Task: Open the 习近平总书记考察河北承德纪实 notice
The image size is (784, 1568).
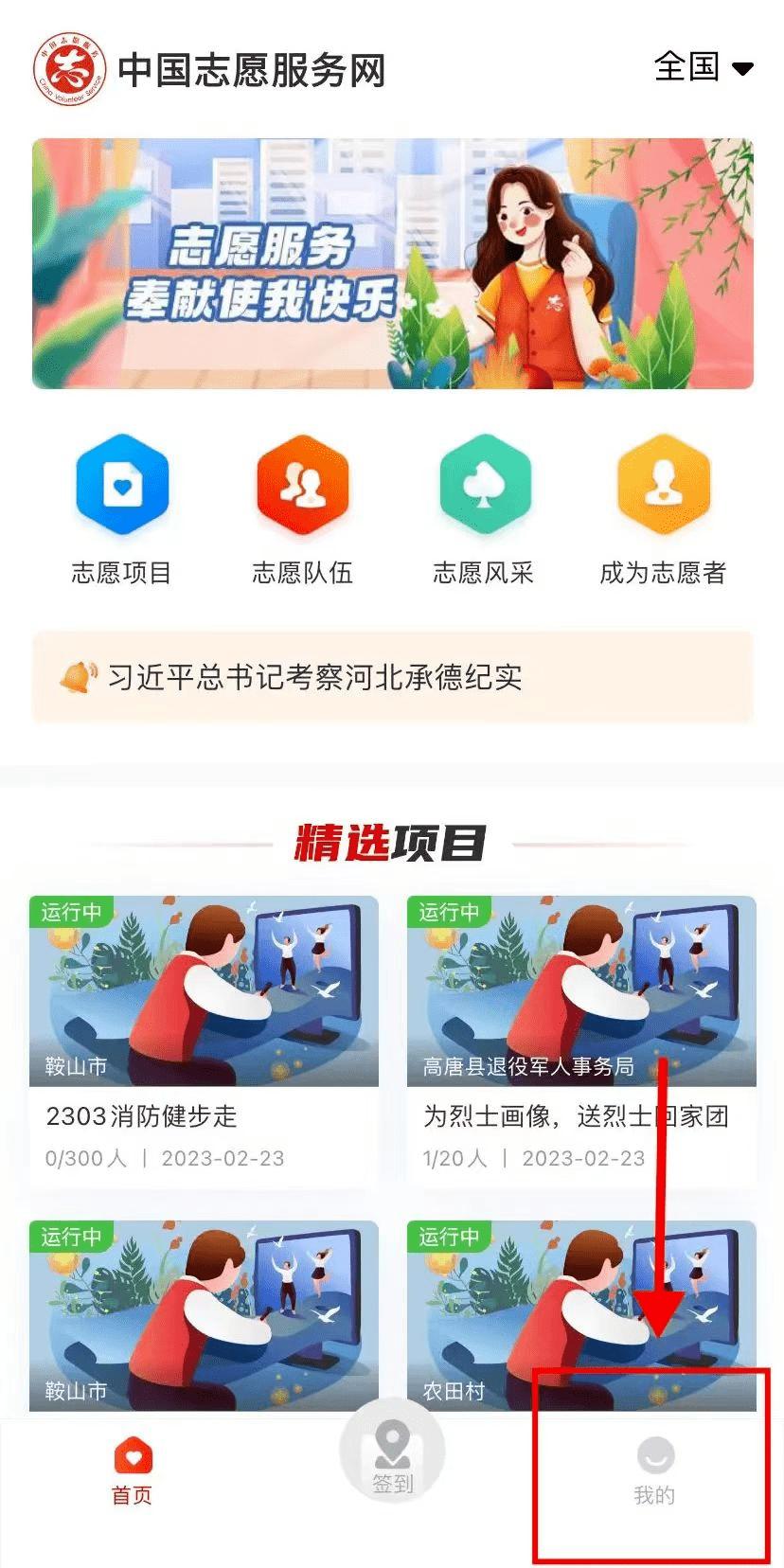Action: click(x=392, y=677)
